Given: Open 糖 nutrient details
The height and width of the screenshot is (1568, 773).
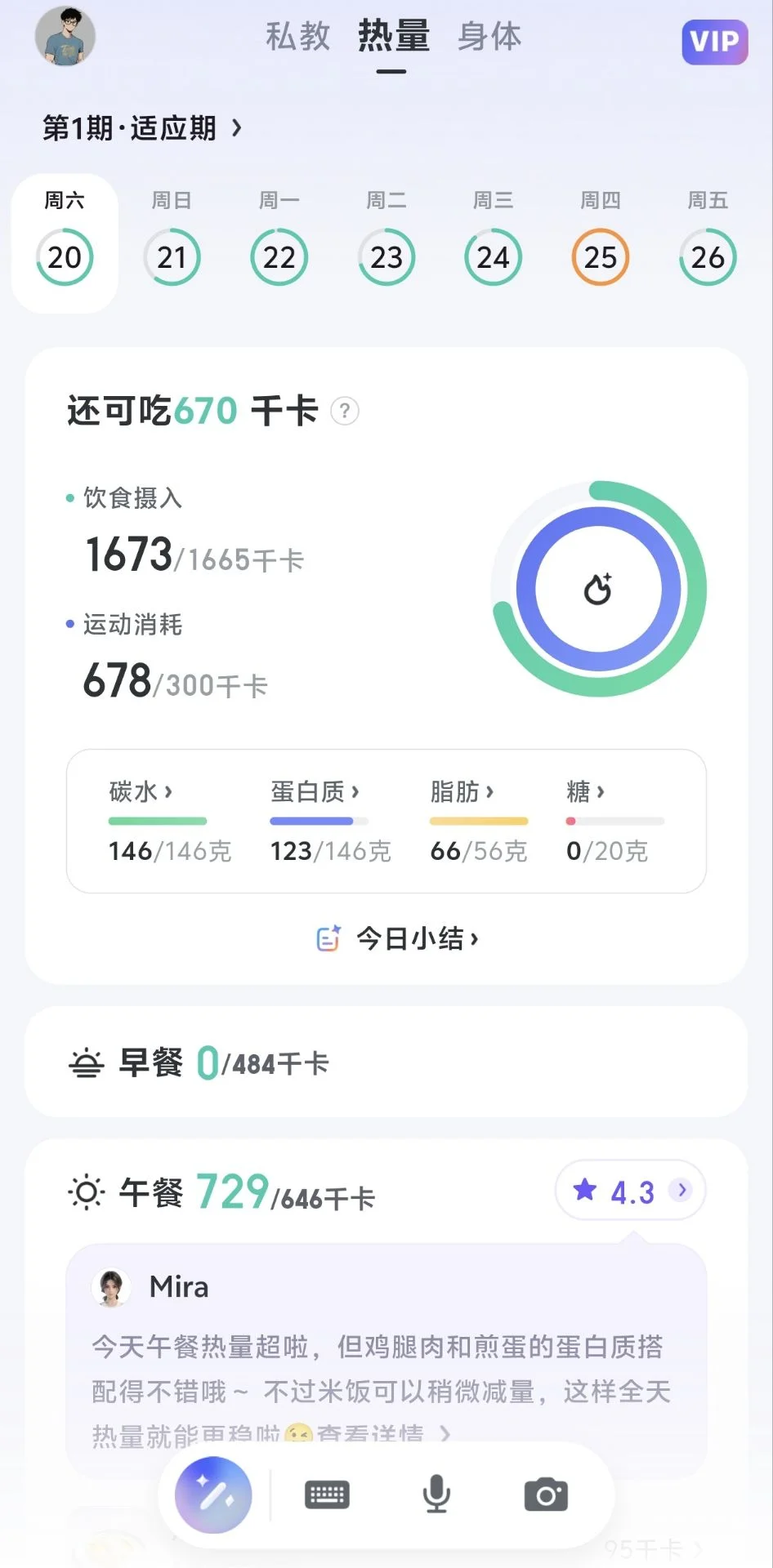Looking at the screenshot, I should [x=585, y=791].
